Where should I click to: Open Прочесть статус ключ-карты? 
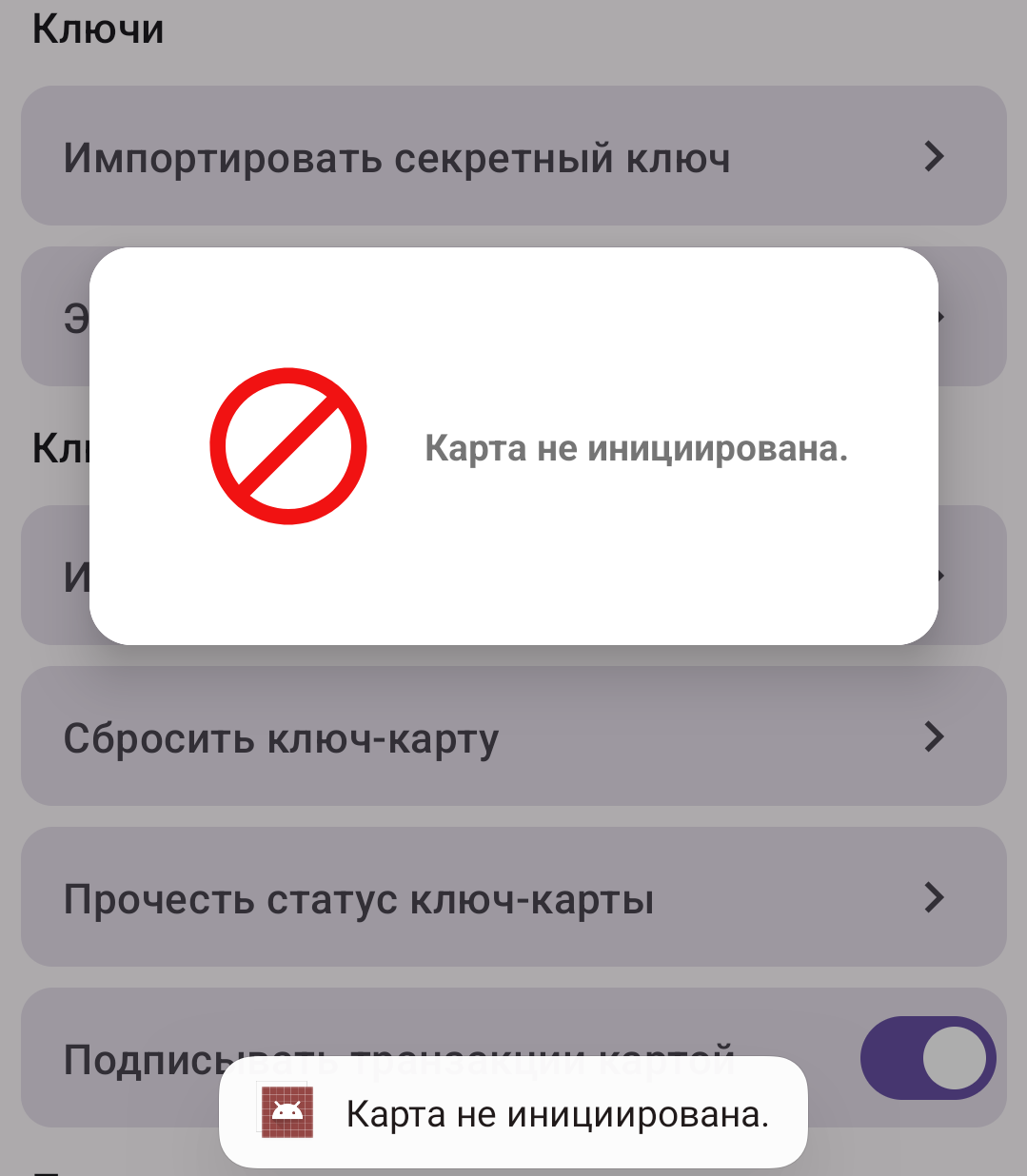tap(513, 897)
